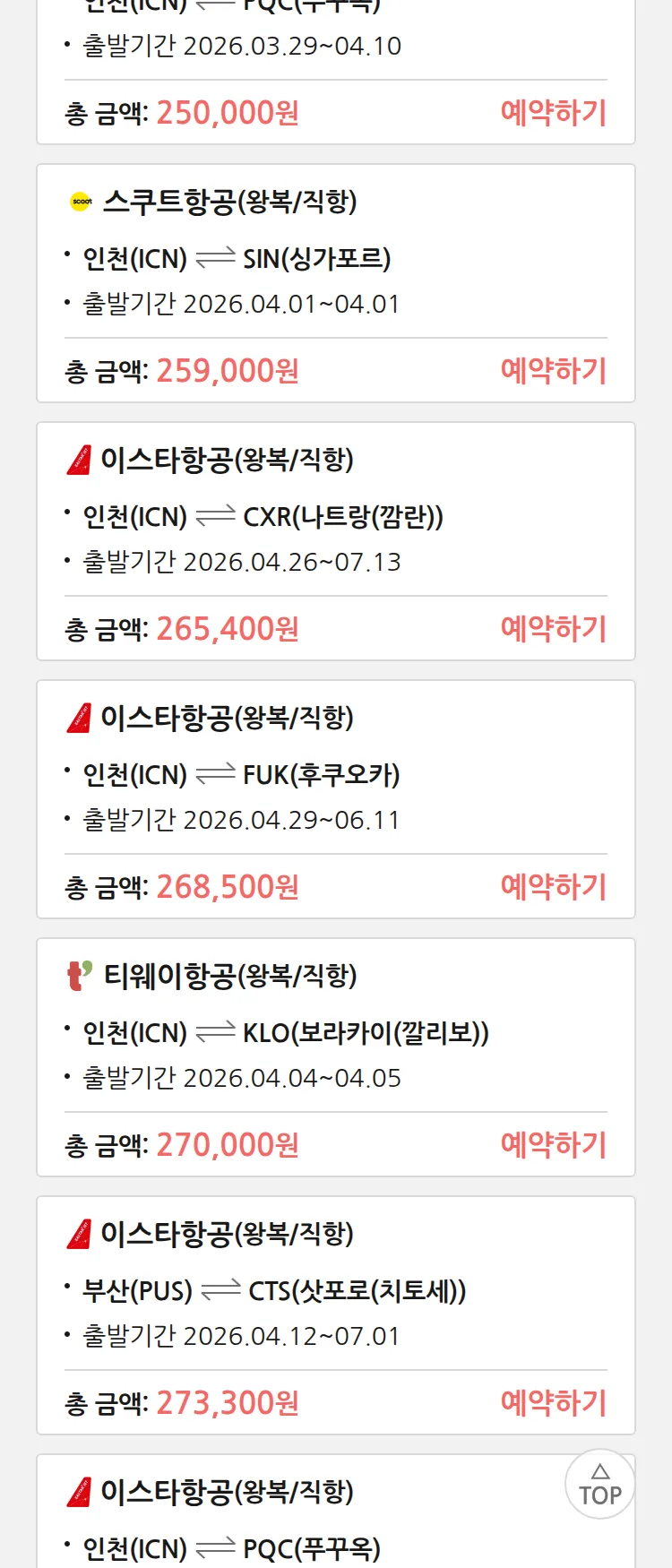This screenshot has width=672, height=1568.
Task: Select the 티웨이항공 KLO 보라카이 card
Action: [x=335, y=1033]
